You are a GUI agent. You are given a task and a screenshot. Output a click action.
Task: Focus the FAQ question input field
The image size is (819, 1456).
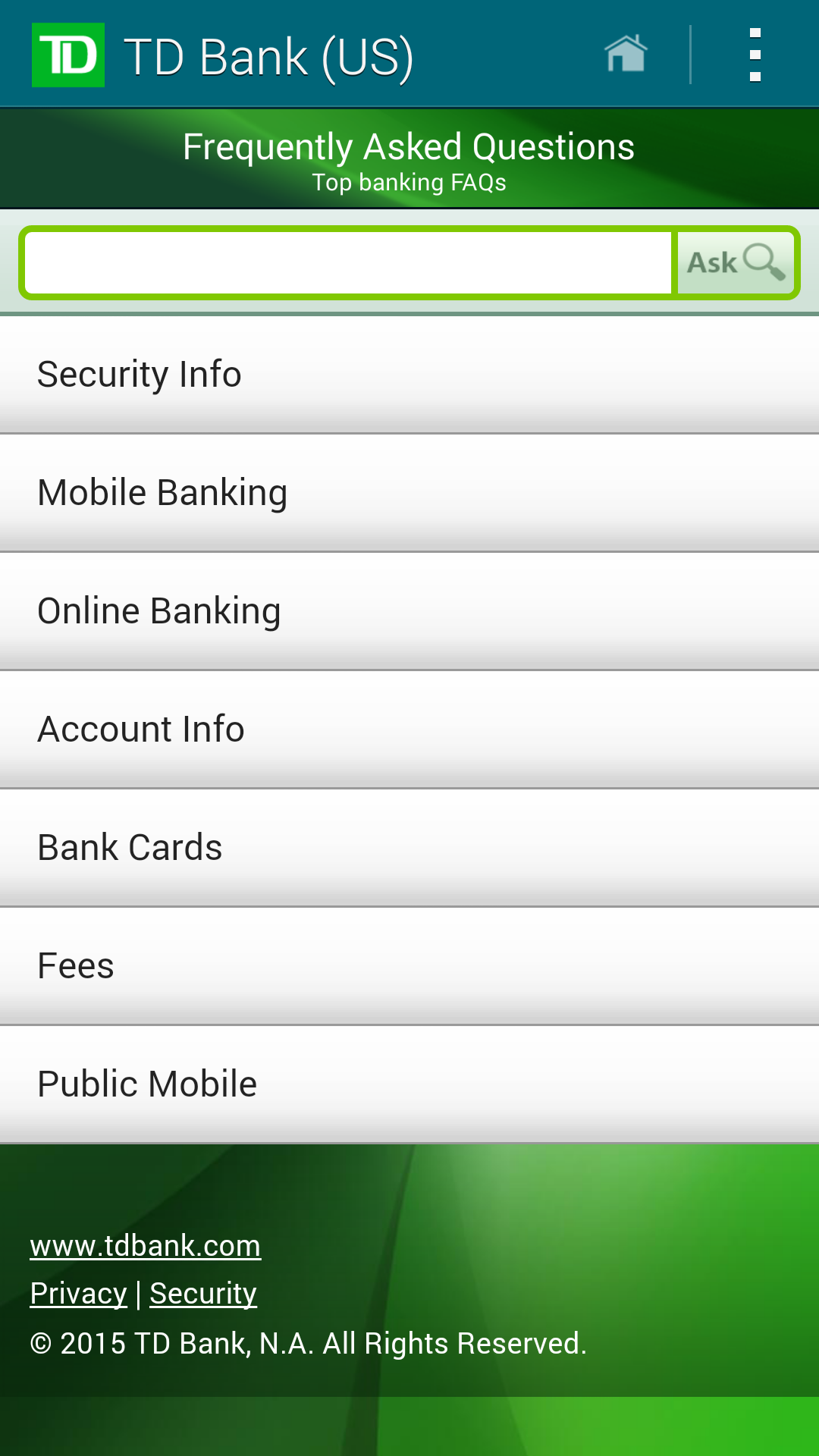click(349, 262)
